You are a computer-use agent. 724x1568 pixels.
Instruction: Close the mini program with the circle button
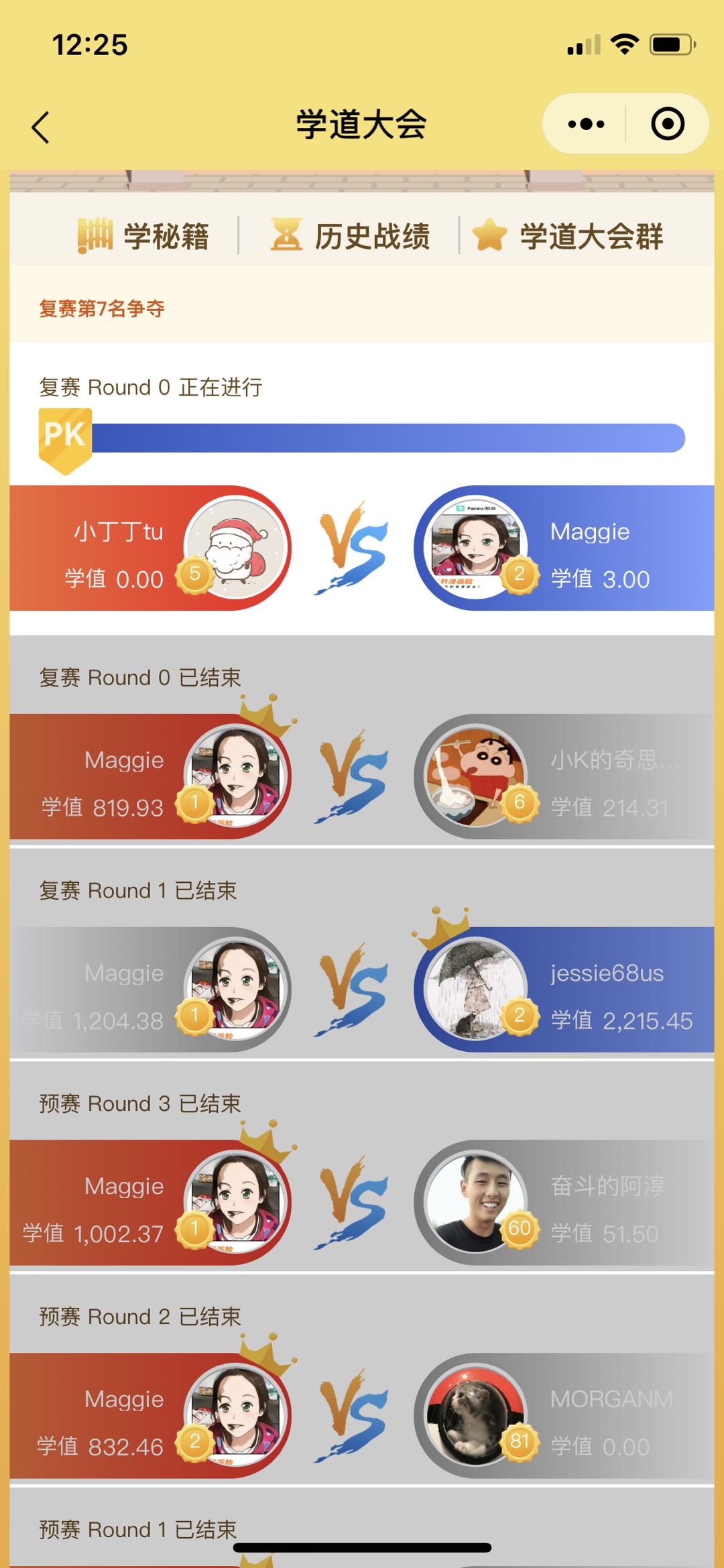tap(667, 124)
